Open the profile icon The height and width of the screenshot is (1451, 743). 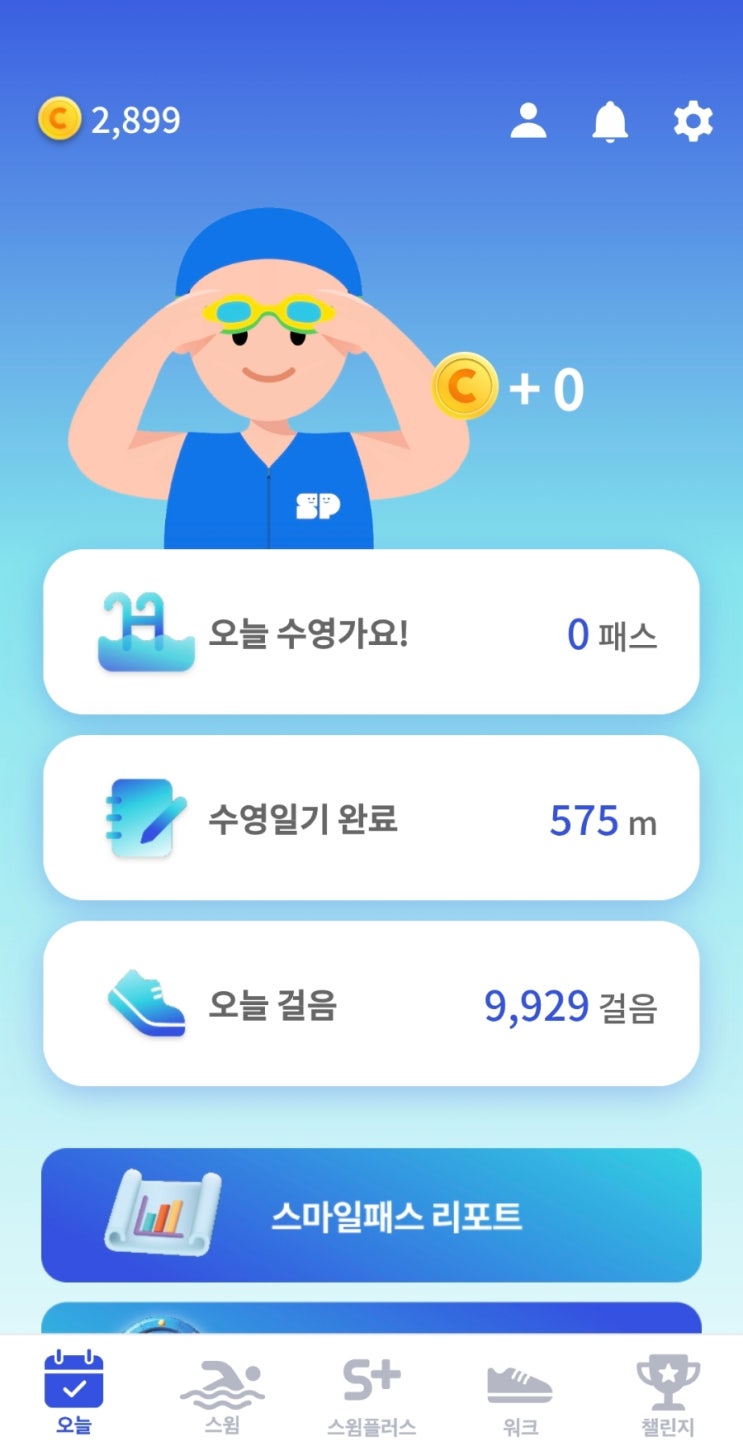click(528, 121)
